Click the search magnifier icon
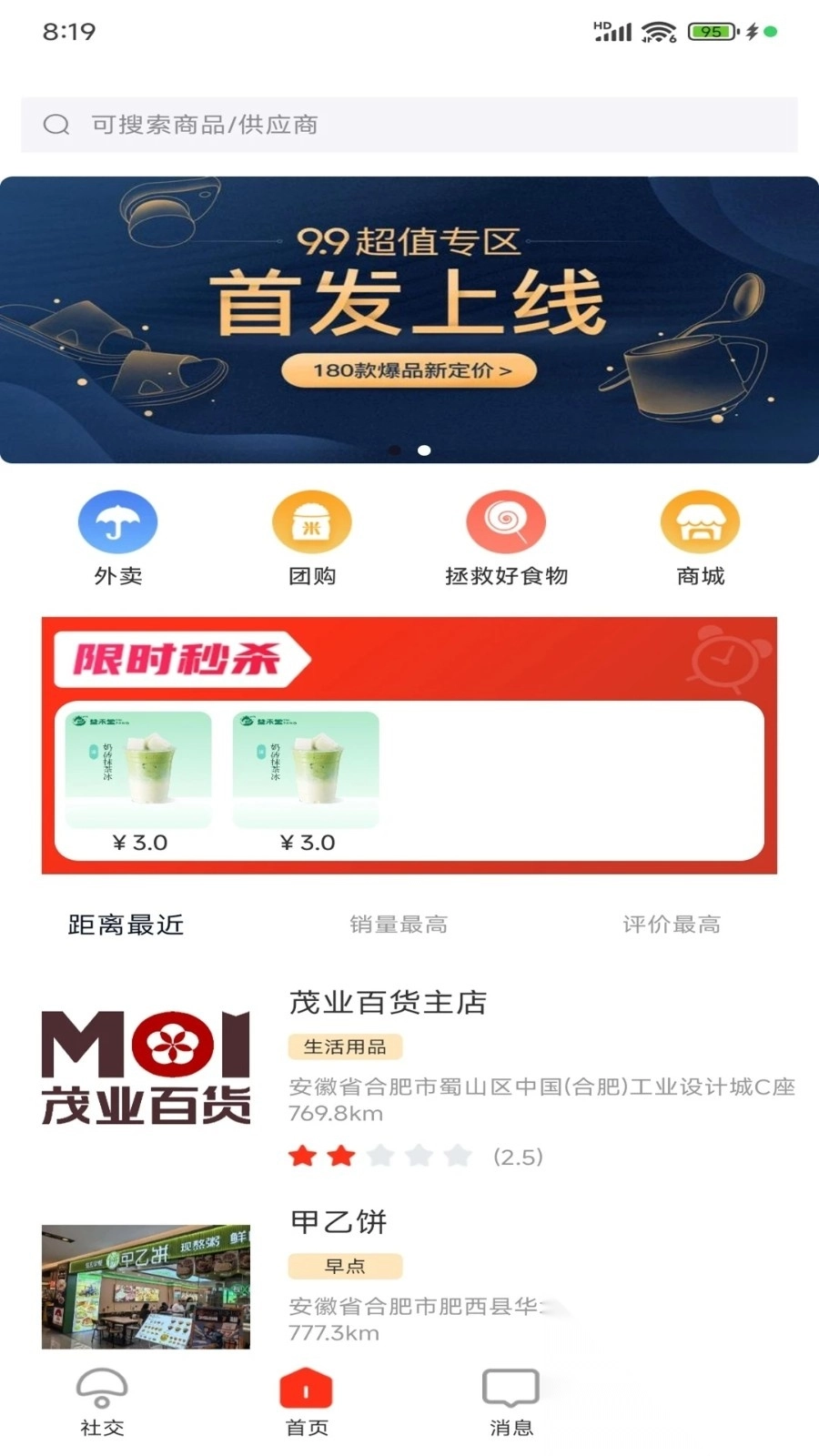Viewport: 819px width, 1456px height. (57, 124)
